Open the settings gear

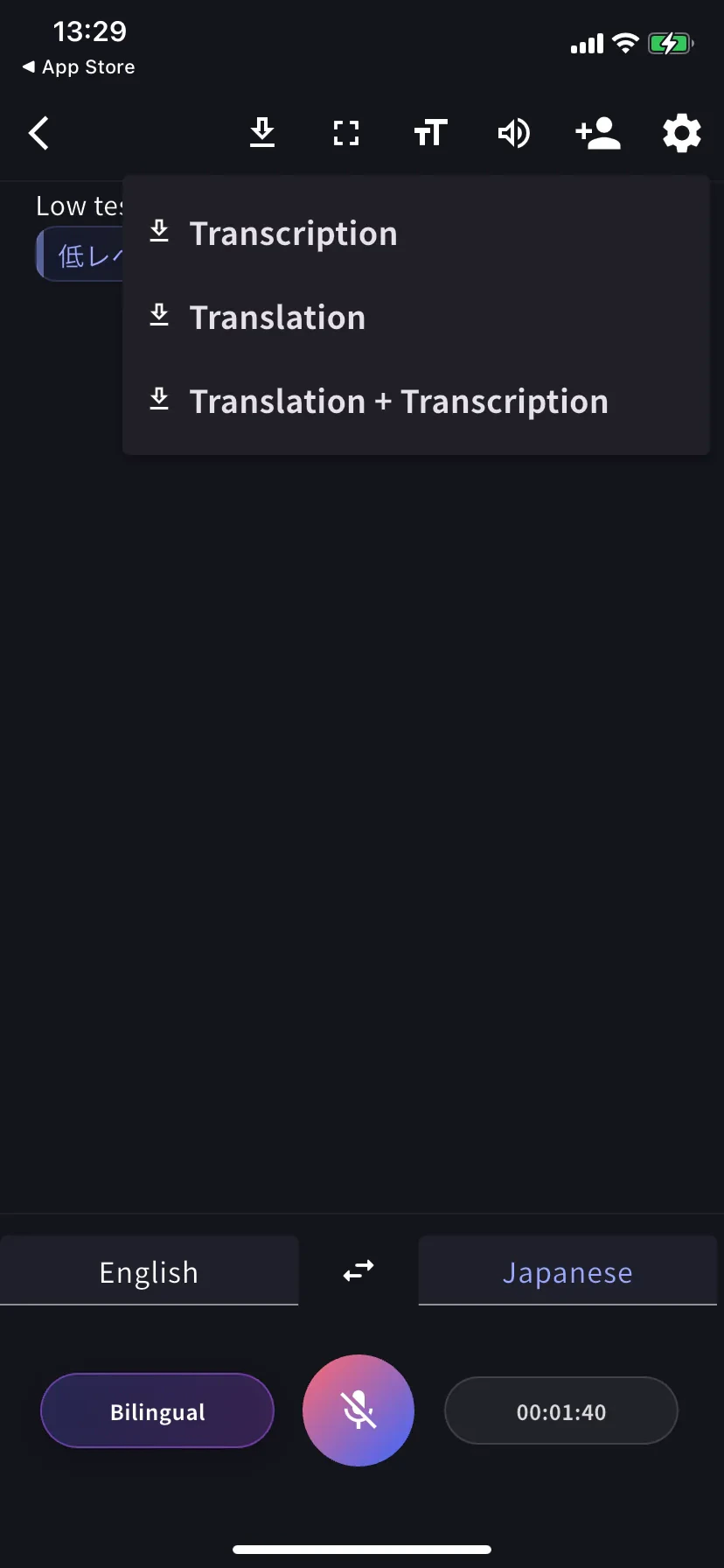pyautogui.click(x=681, y=133)
